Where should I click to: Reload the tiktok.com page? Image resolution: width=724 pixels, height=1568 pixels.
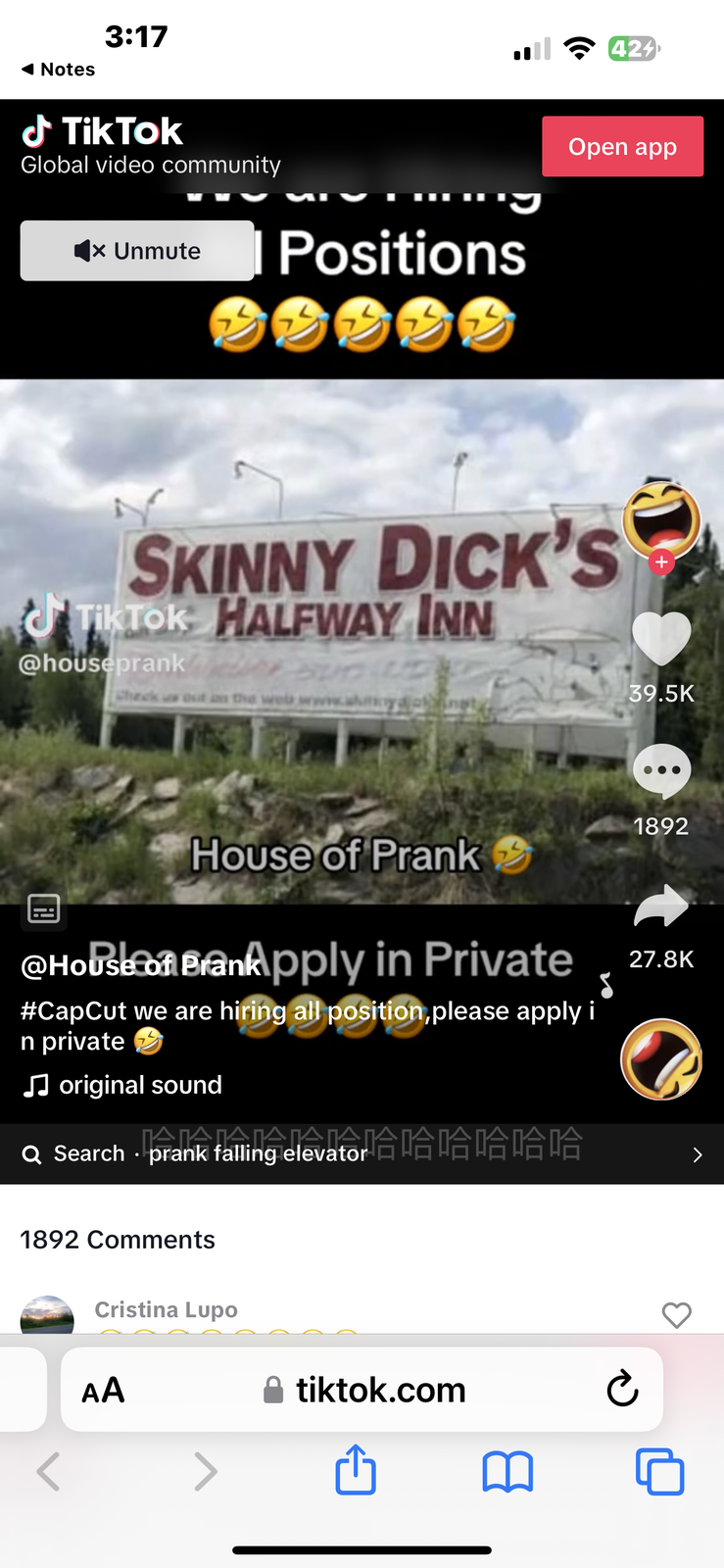(622, 1390)
